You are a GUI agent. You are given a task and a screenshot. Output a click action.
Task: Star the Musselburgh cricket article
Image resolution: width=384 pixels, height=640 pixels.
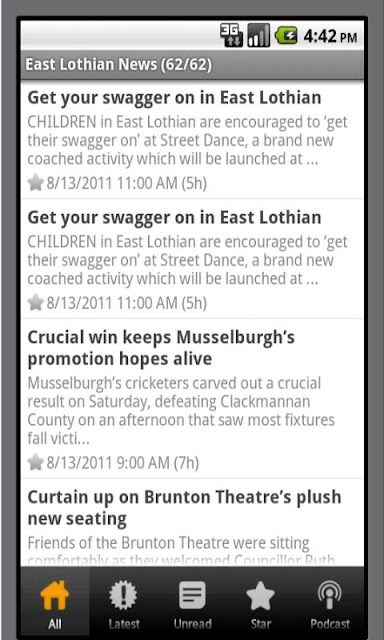tap(36, 462)
